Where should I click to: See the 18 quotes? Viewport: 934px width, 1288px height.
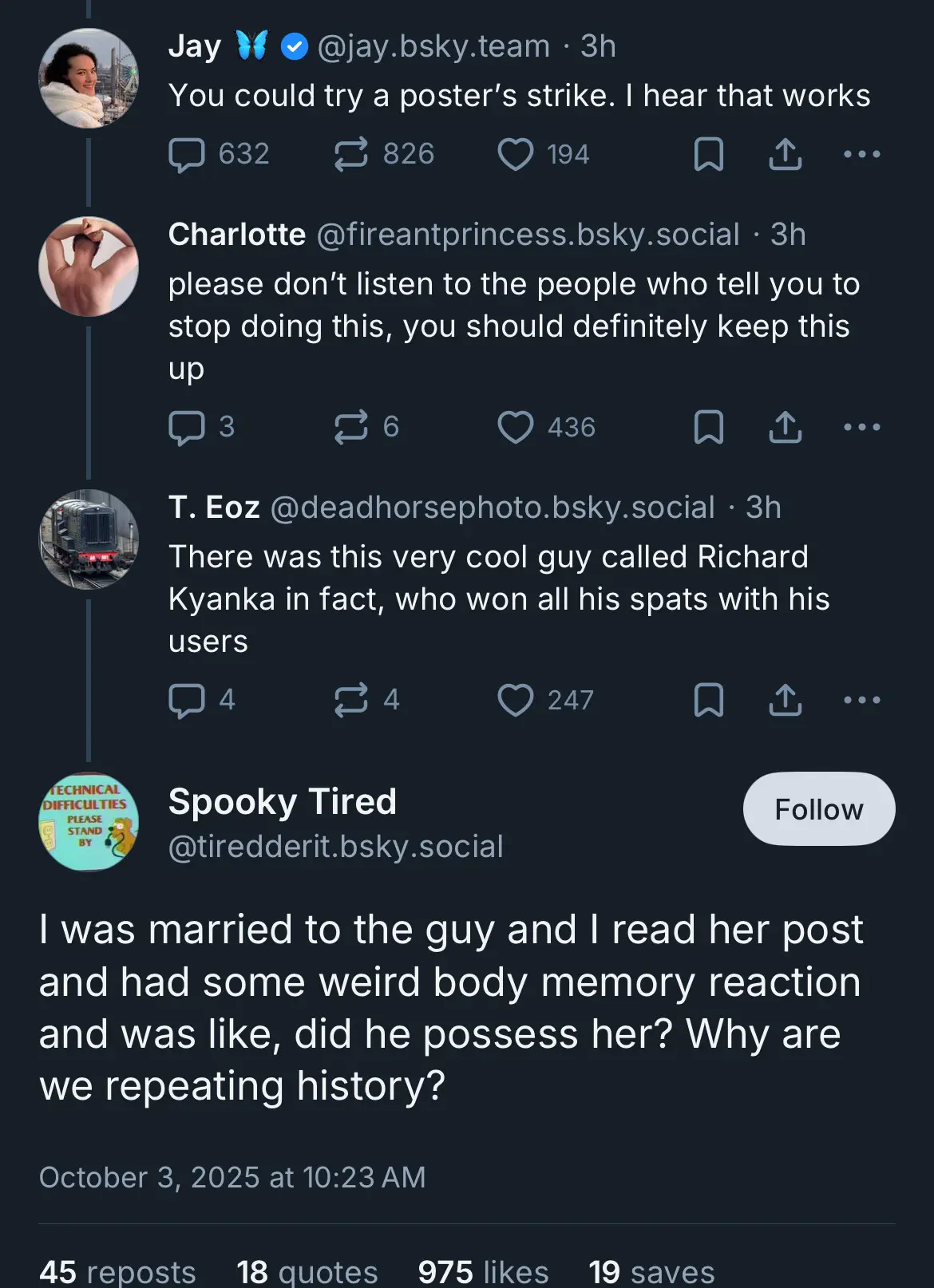pos(307,1271)
